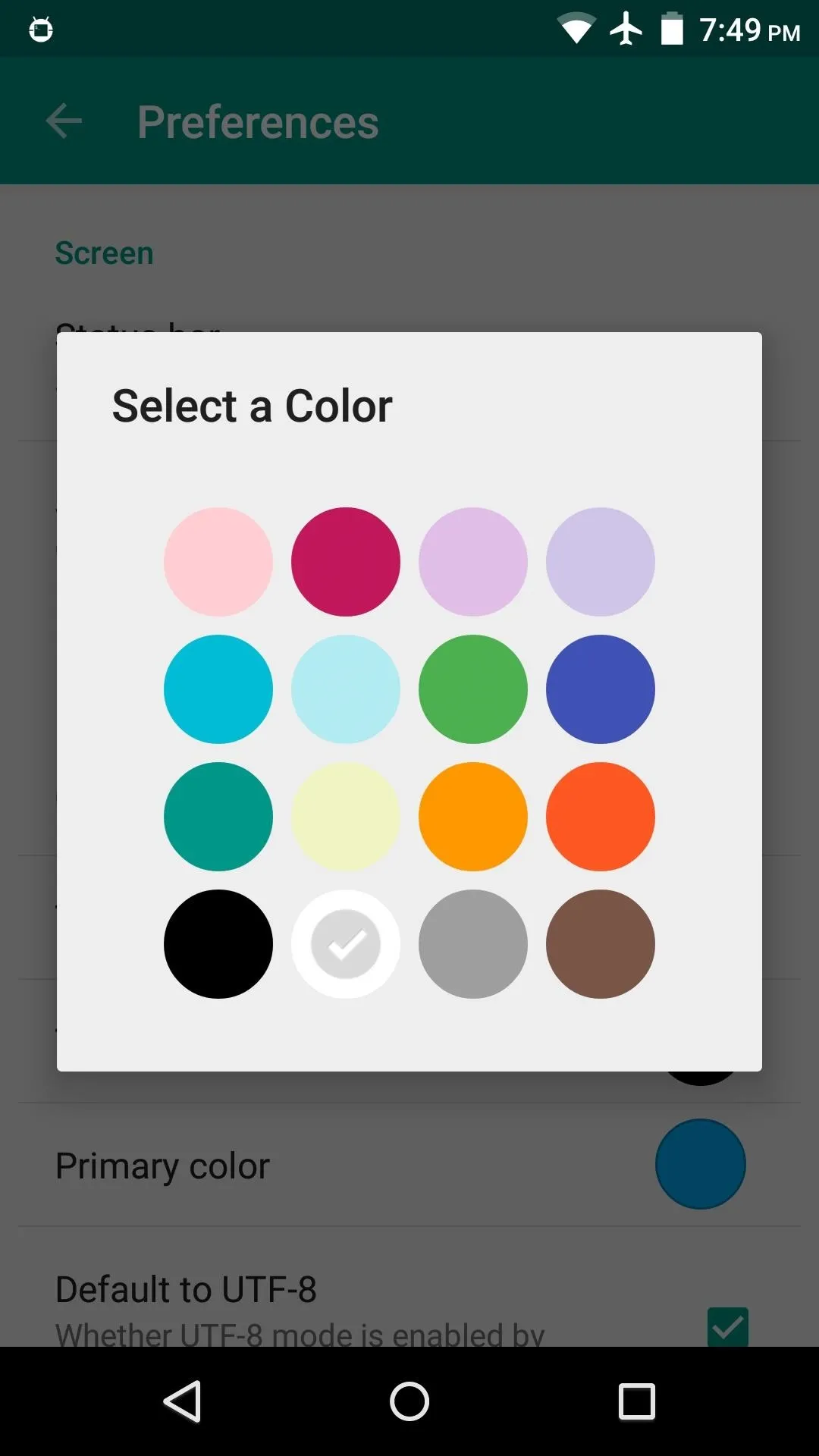Pick the brown color swatch
This screenshot has width=819, height=1456.
click(x=601, y=944)
